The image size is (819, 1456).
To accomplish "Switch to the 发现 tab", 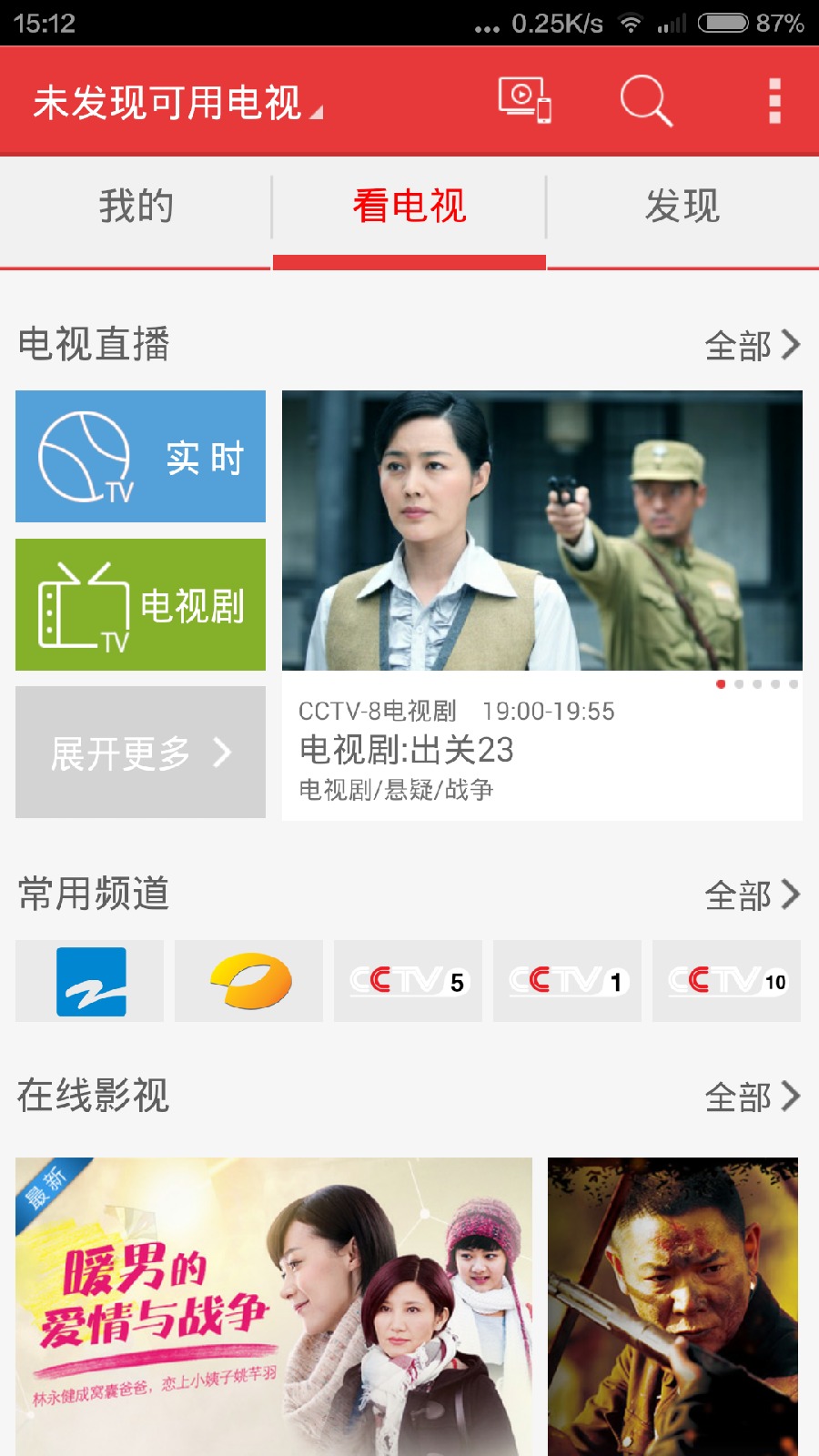I will (682, 207).
